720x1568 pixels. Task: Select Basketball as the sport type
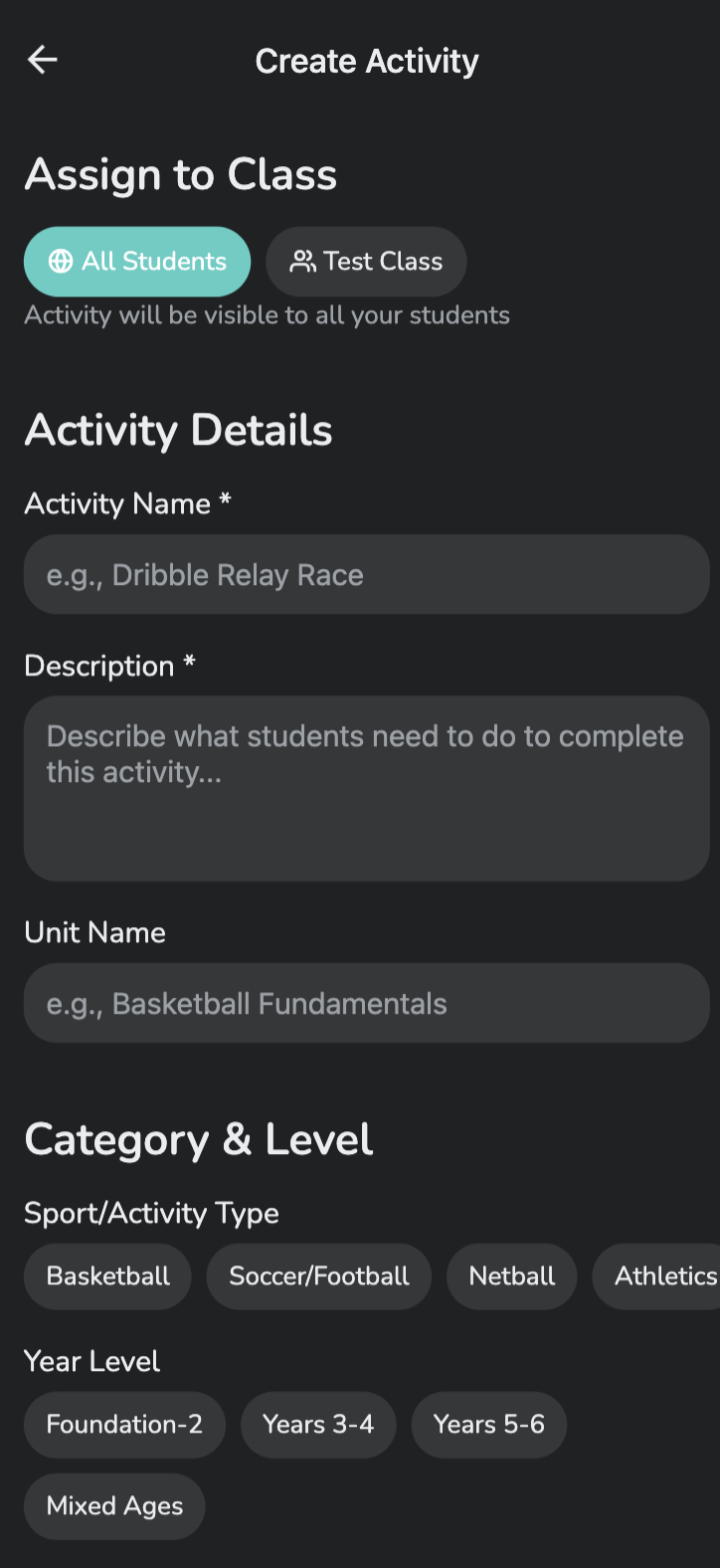click(x=106, y=1275)
